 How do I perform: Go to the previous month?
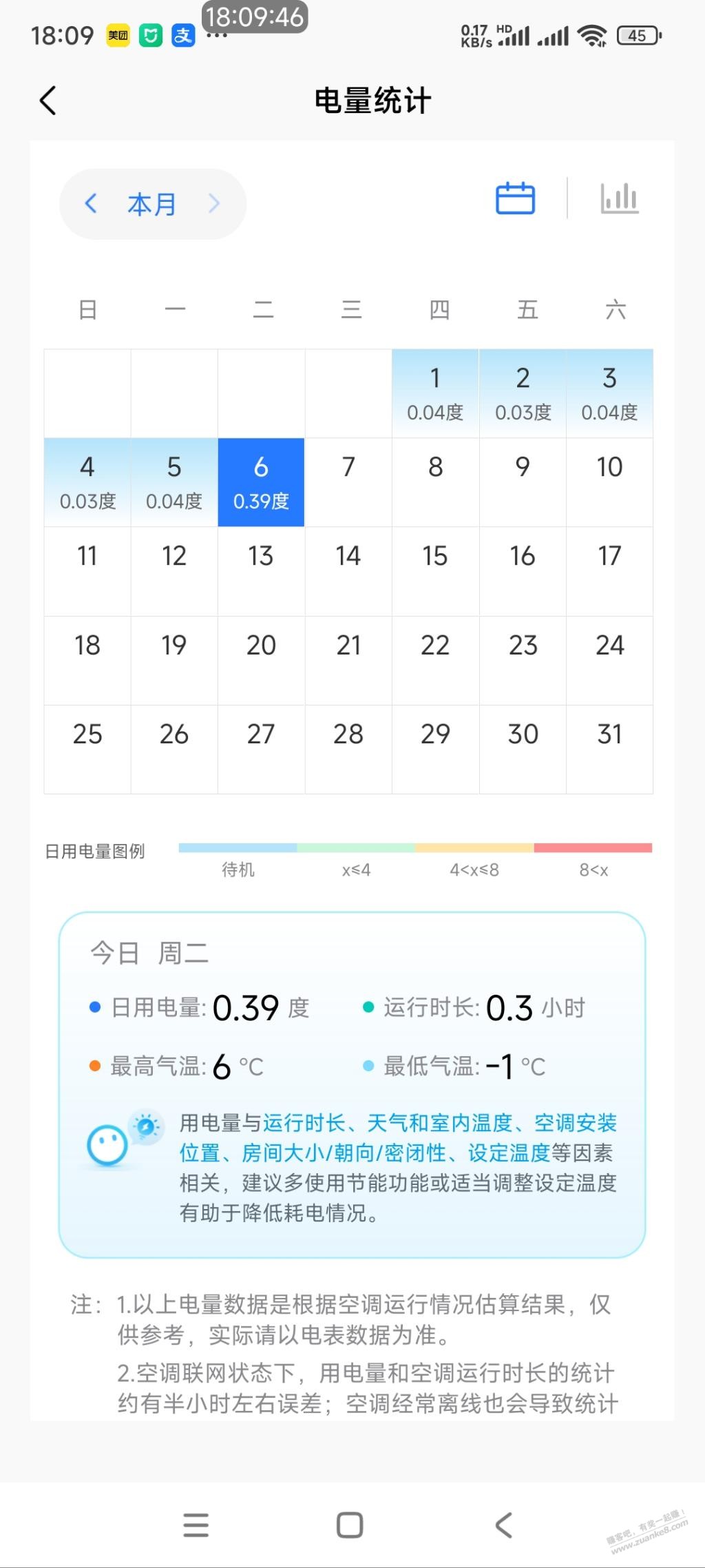coord(91,203)
